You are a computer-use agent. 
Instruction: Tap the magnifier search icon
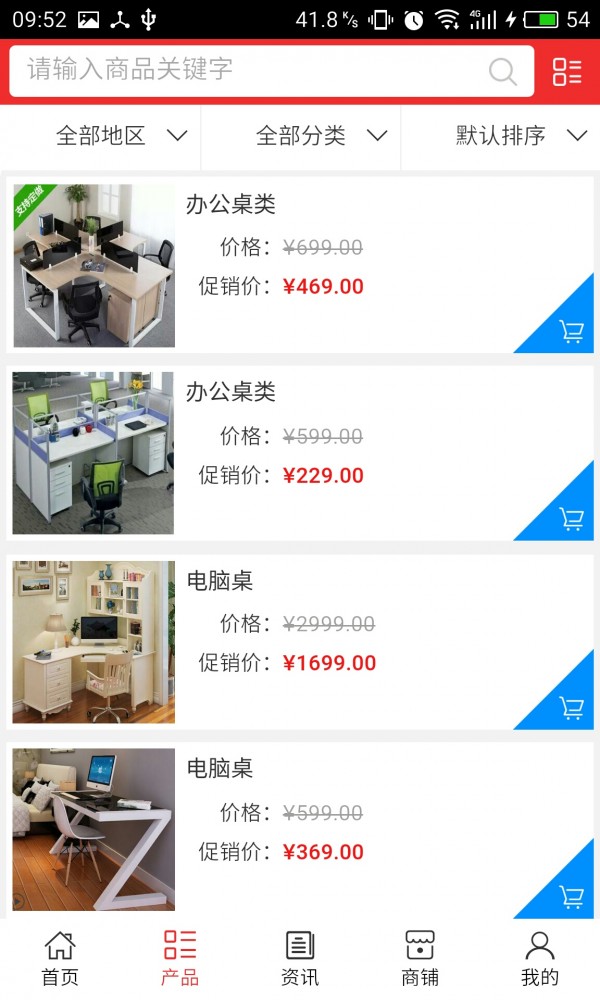click(503, 71)
